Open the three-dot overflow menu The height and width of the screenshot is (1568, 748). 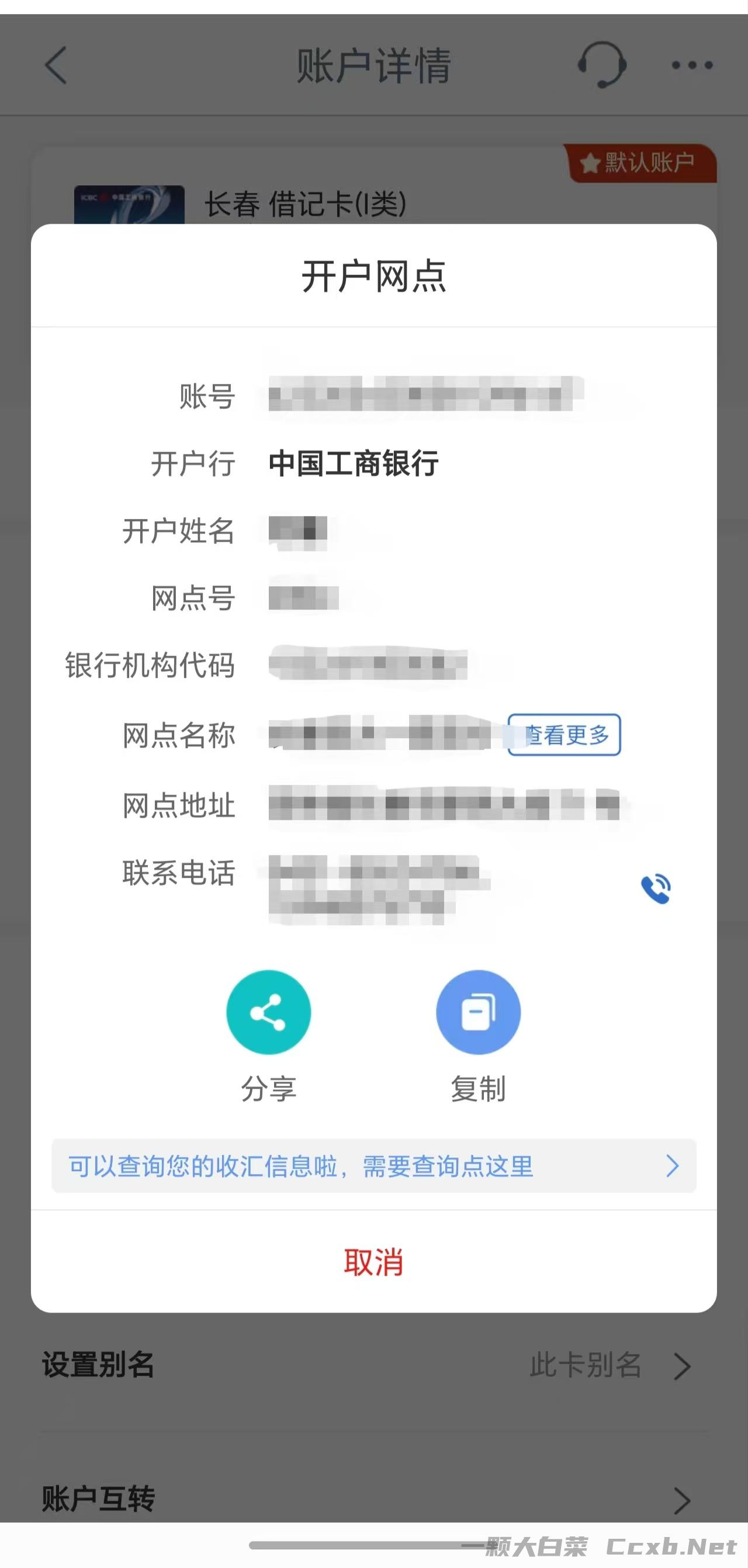coord(692,65)
